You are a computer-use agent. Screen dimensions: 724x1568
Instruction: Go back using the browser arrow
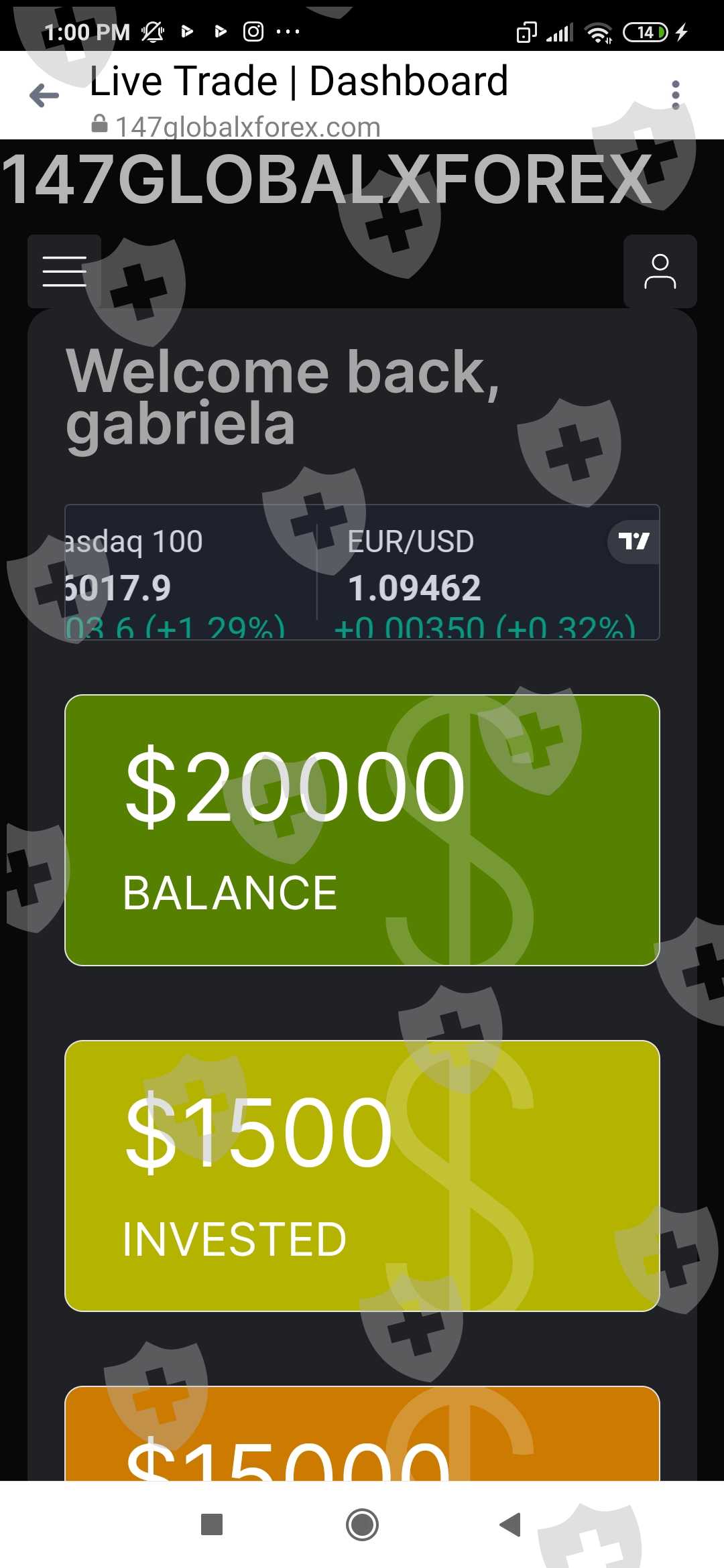click(x=44, y=95)
